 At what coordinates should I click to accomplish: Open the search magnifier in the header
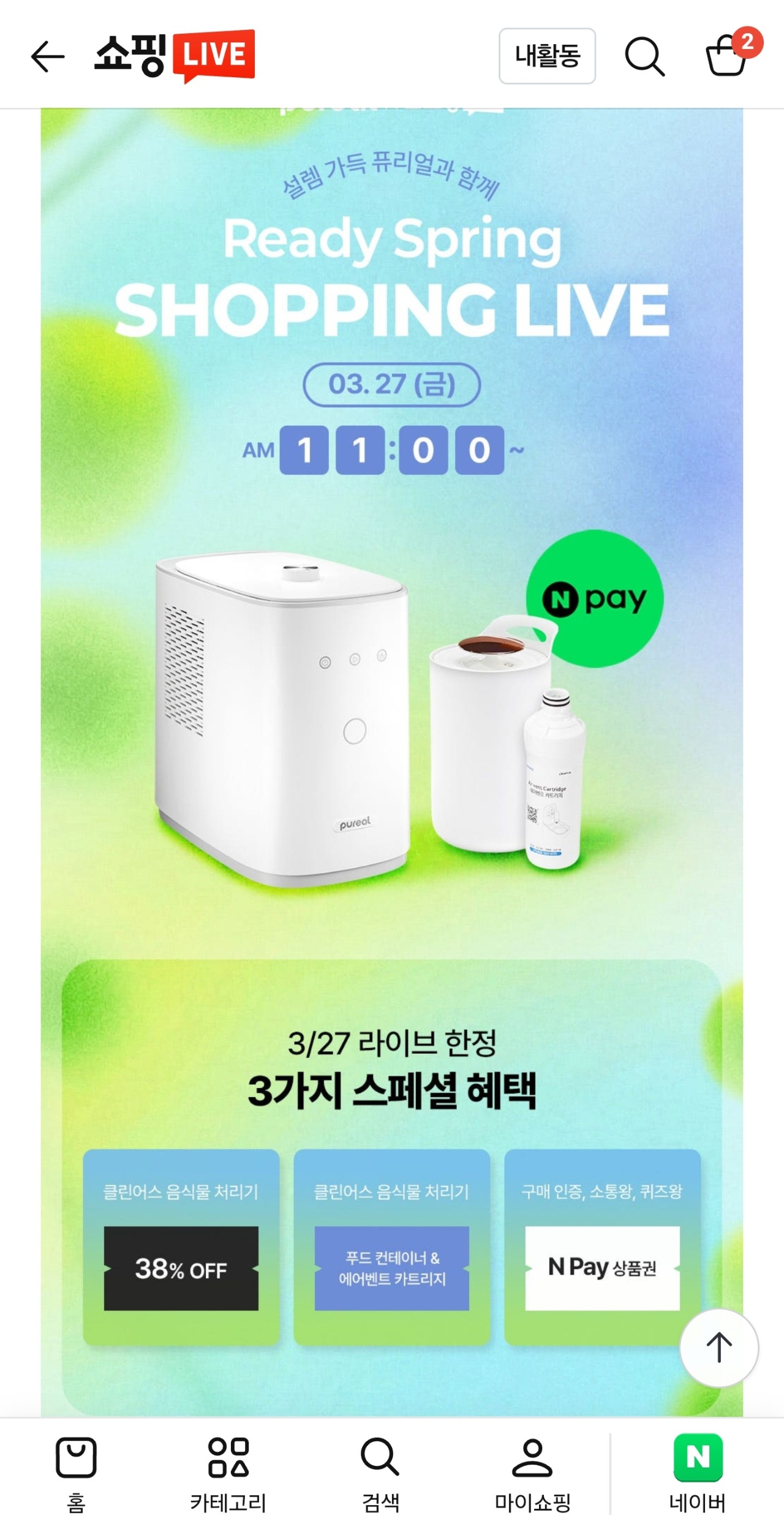(644, 56)
